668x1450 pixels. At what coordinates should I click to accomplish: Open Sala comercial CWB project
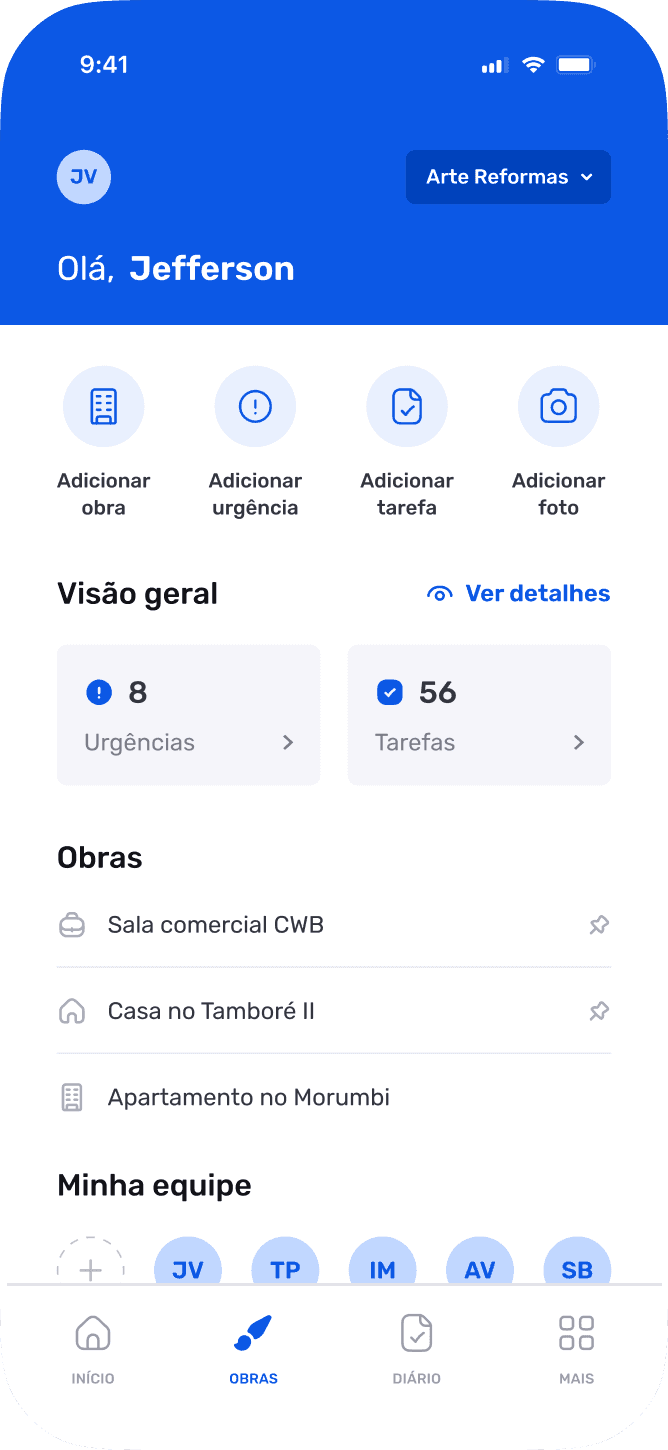(216, 925)
